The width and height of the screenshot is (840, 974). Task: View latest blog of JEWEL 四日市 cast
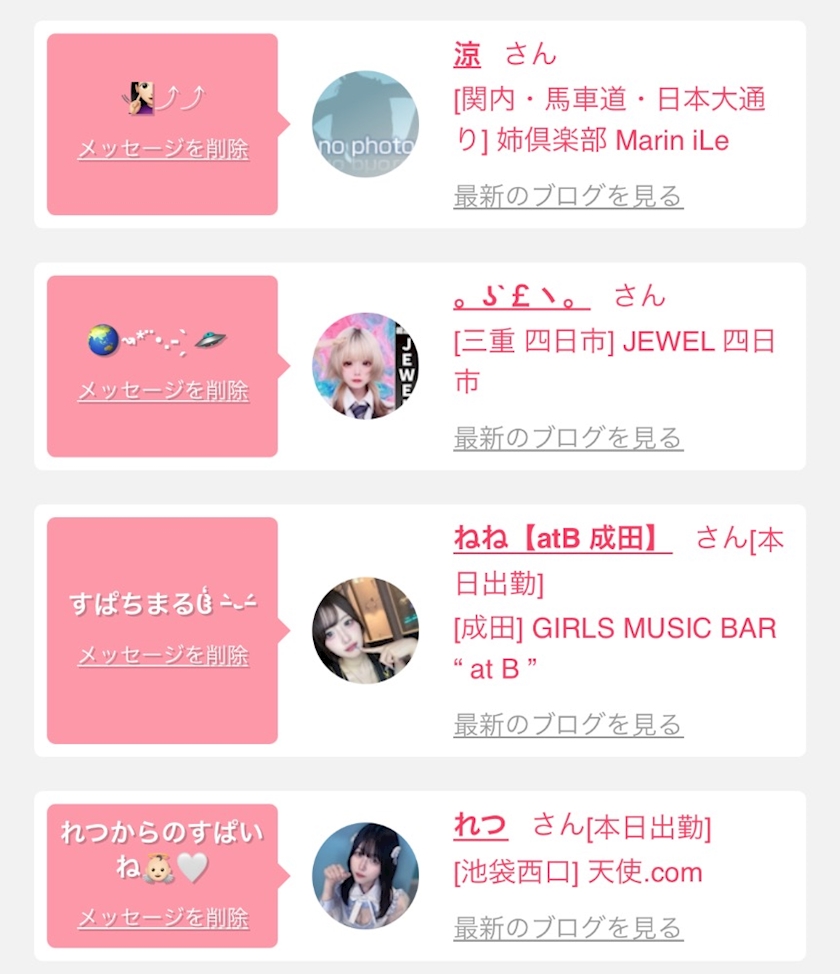coord(568,438)
